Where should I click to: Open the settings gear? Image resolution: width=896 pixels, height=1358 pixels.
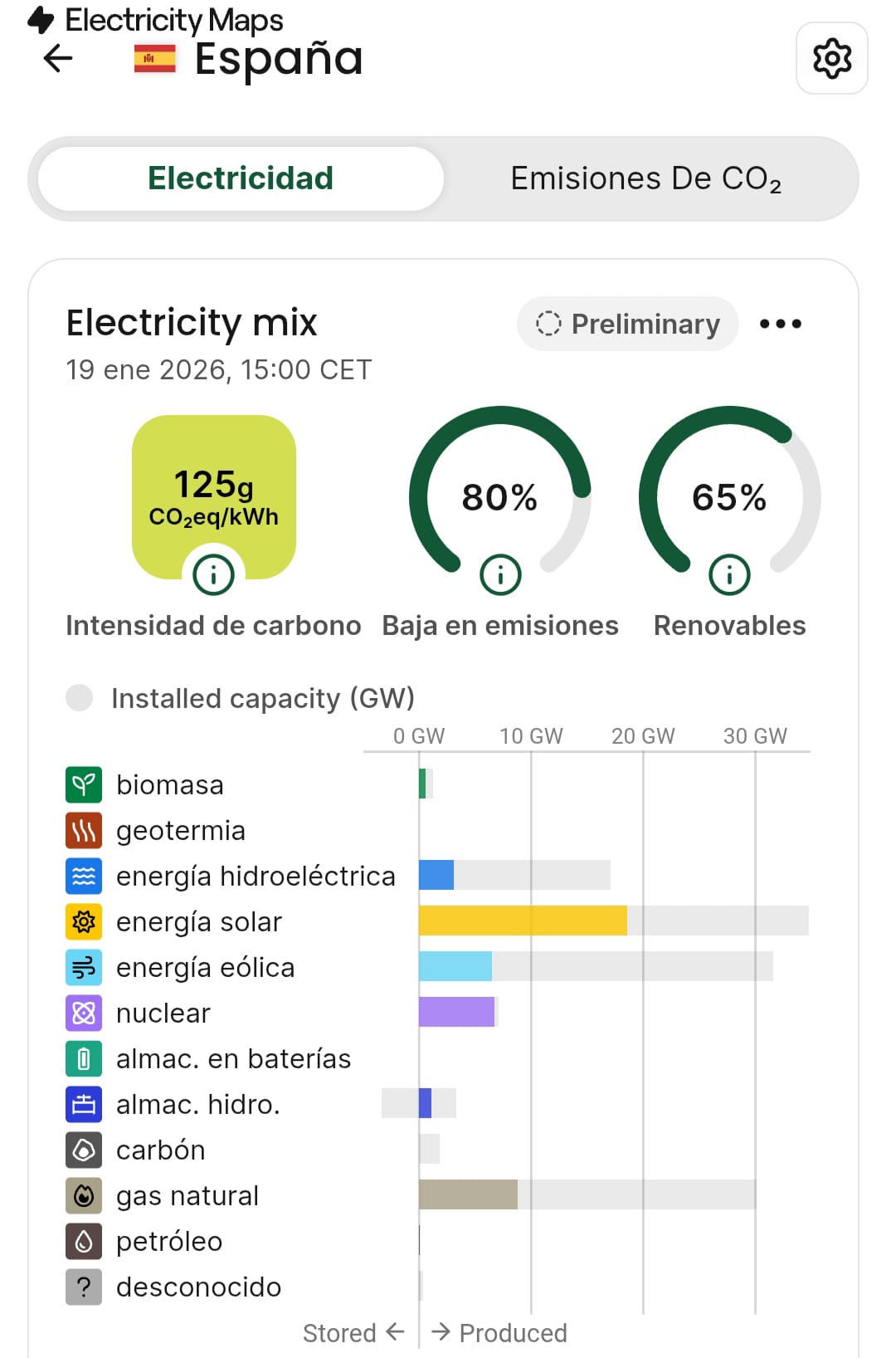[830, 58]
